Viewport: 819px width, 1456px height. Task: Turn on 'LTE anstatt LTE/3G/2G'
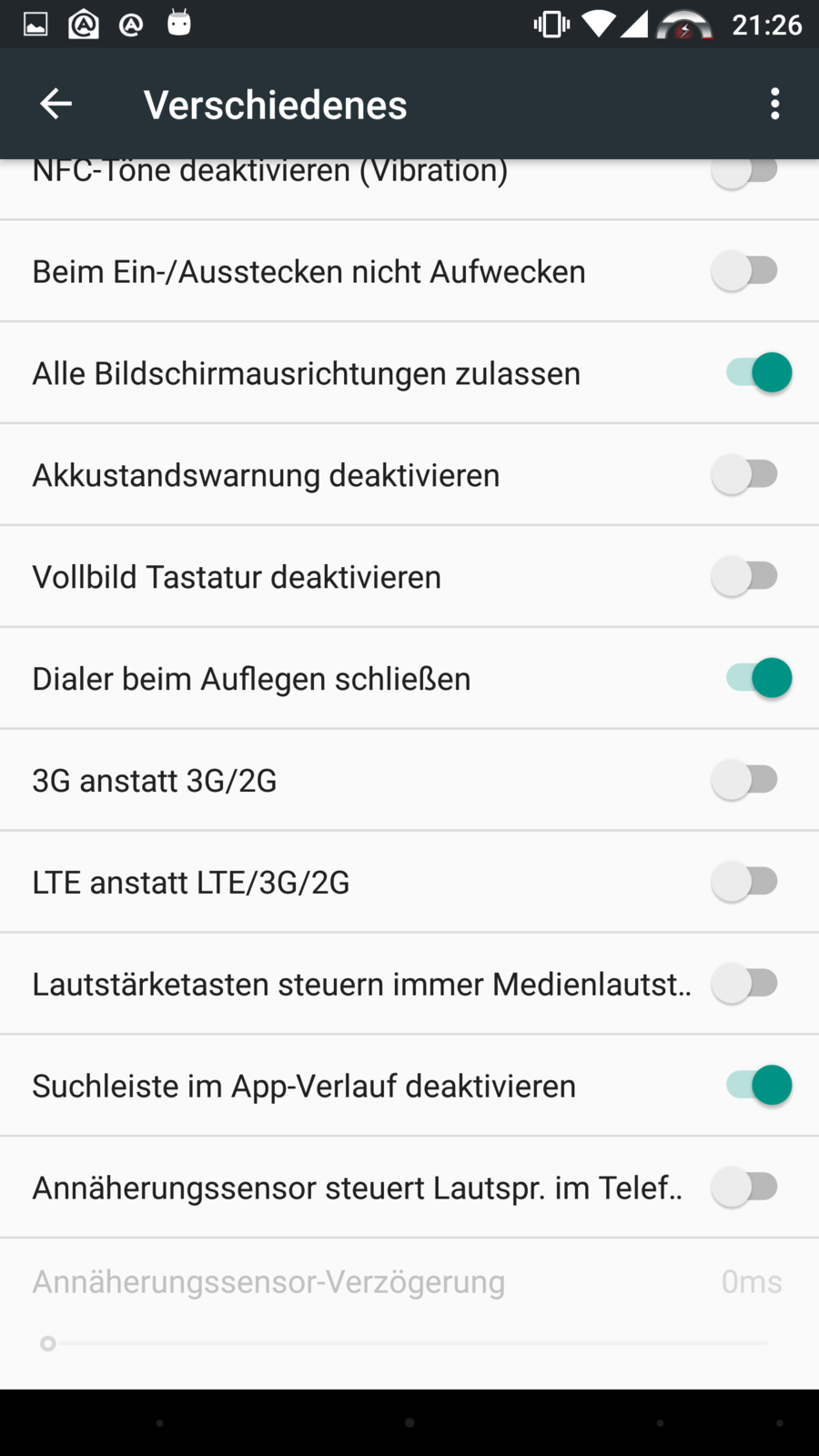click(745, 883)
